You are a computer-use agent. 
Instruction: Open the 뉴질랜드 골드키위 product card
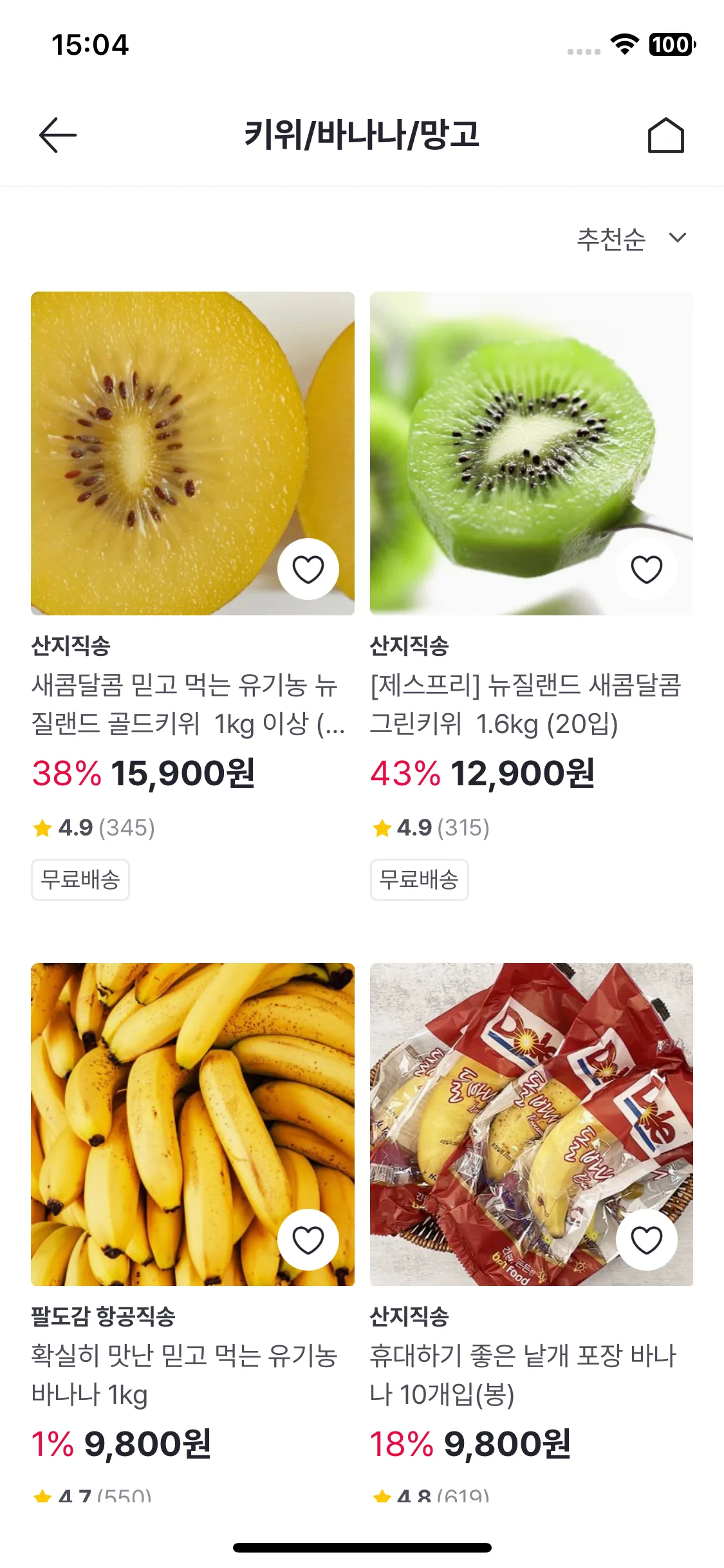tap(187, 704)
